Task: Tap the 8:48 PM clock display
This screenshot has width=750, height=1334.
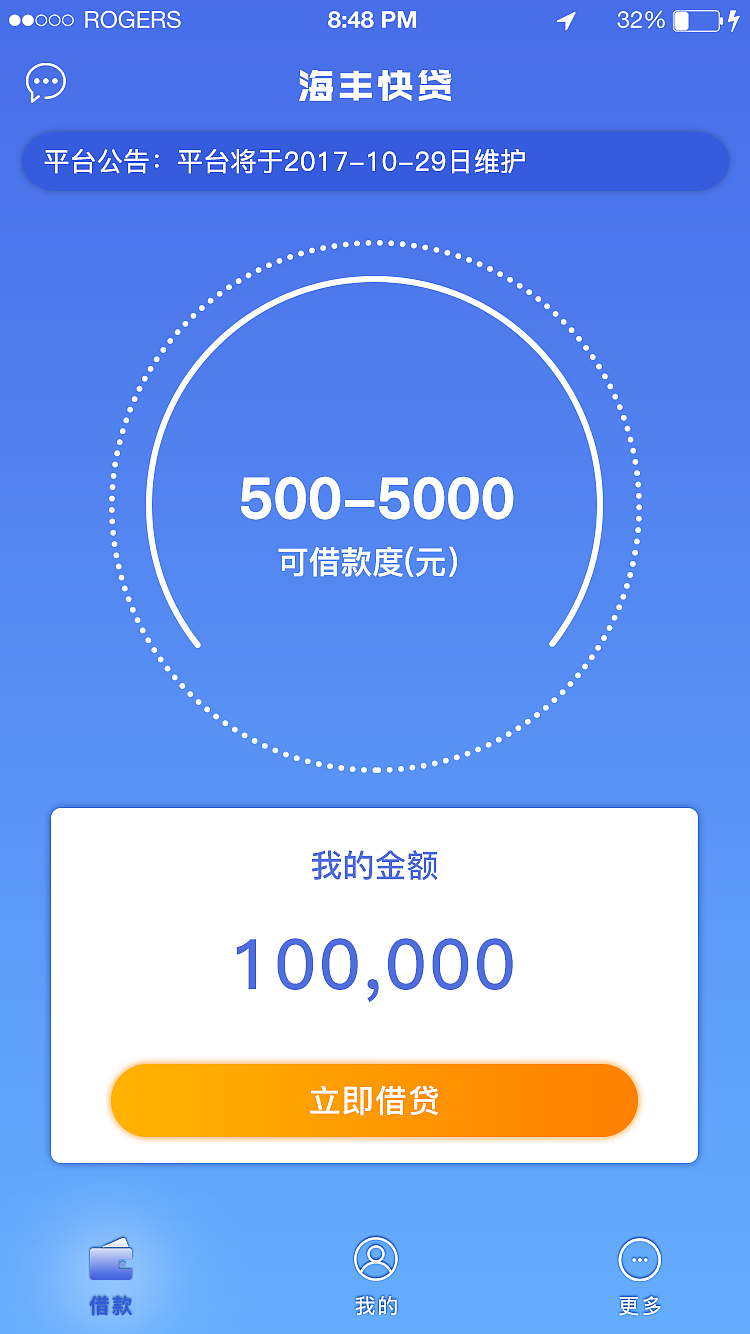Action: pos(372,19)
